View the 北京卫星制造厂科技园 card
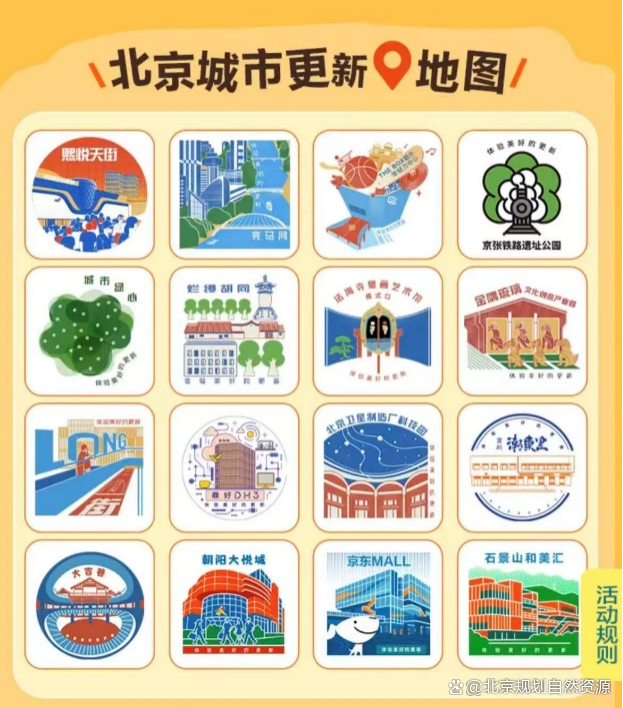The height and width of the screenshot is (708, 623). tap(377, 467)
